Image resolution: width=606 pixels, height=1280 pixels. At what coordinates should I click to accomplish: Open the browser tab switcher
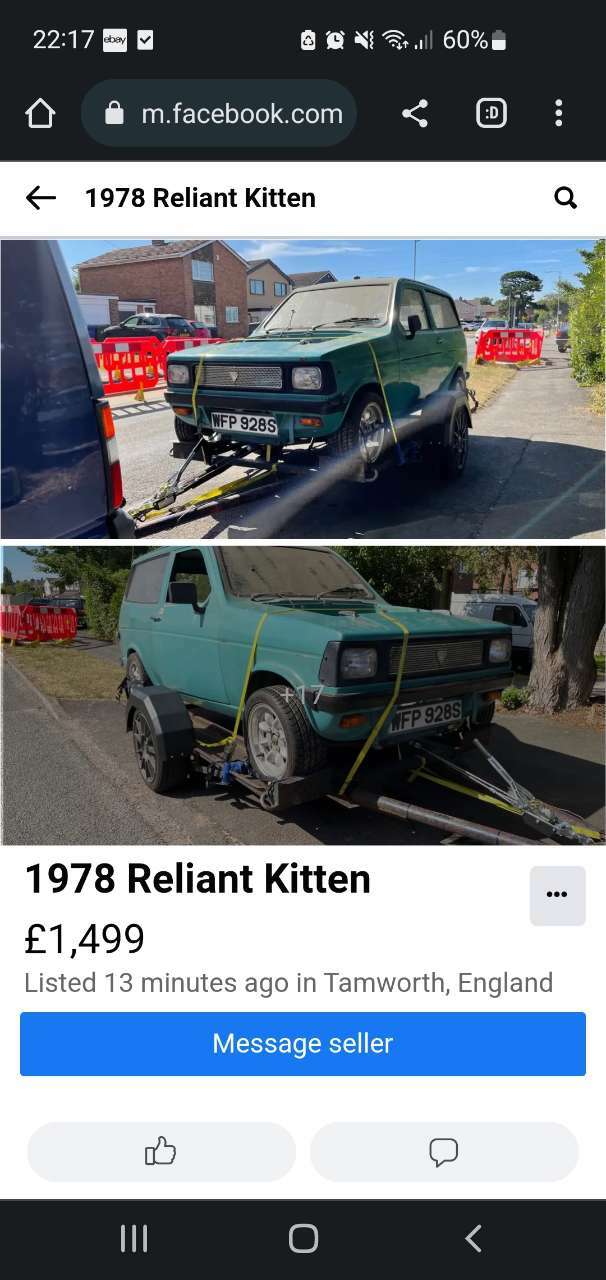[x=491, y=113]
